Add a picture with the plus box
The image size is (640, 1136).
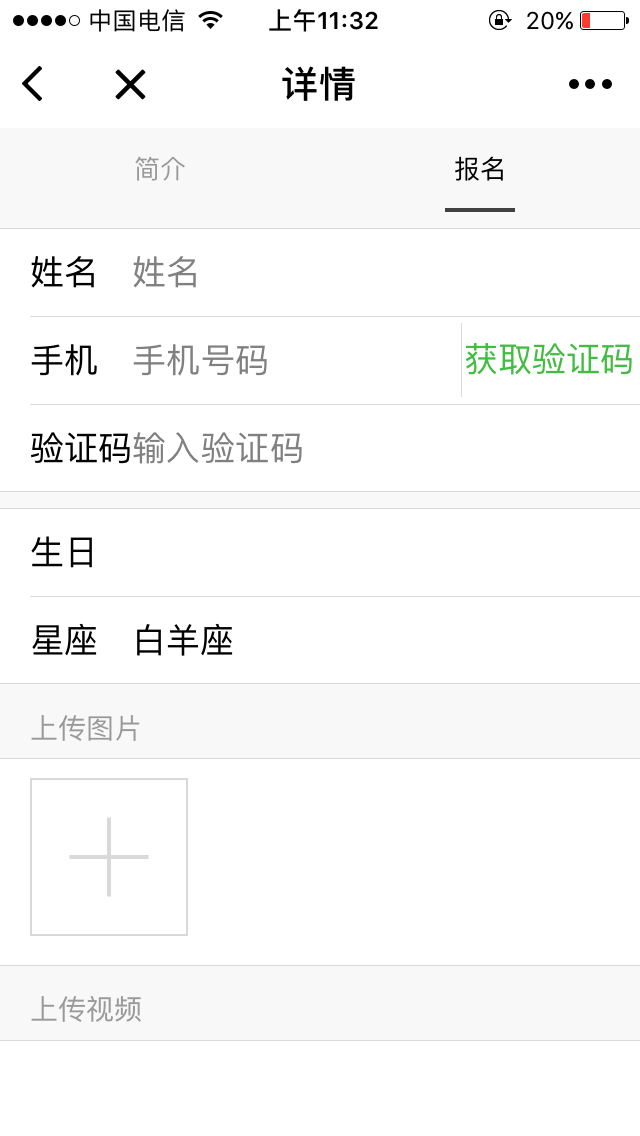click(109, 857)
